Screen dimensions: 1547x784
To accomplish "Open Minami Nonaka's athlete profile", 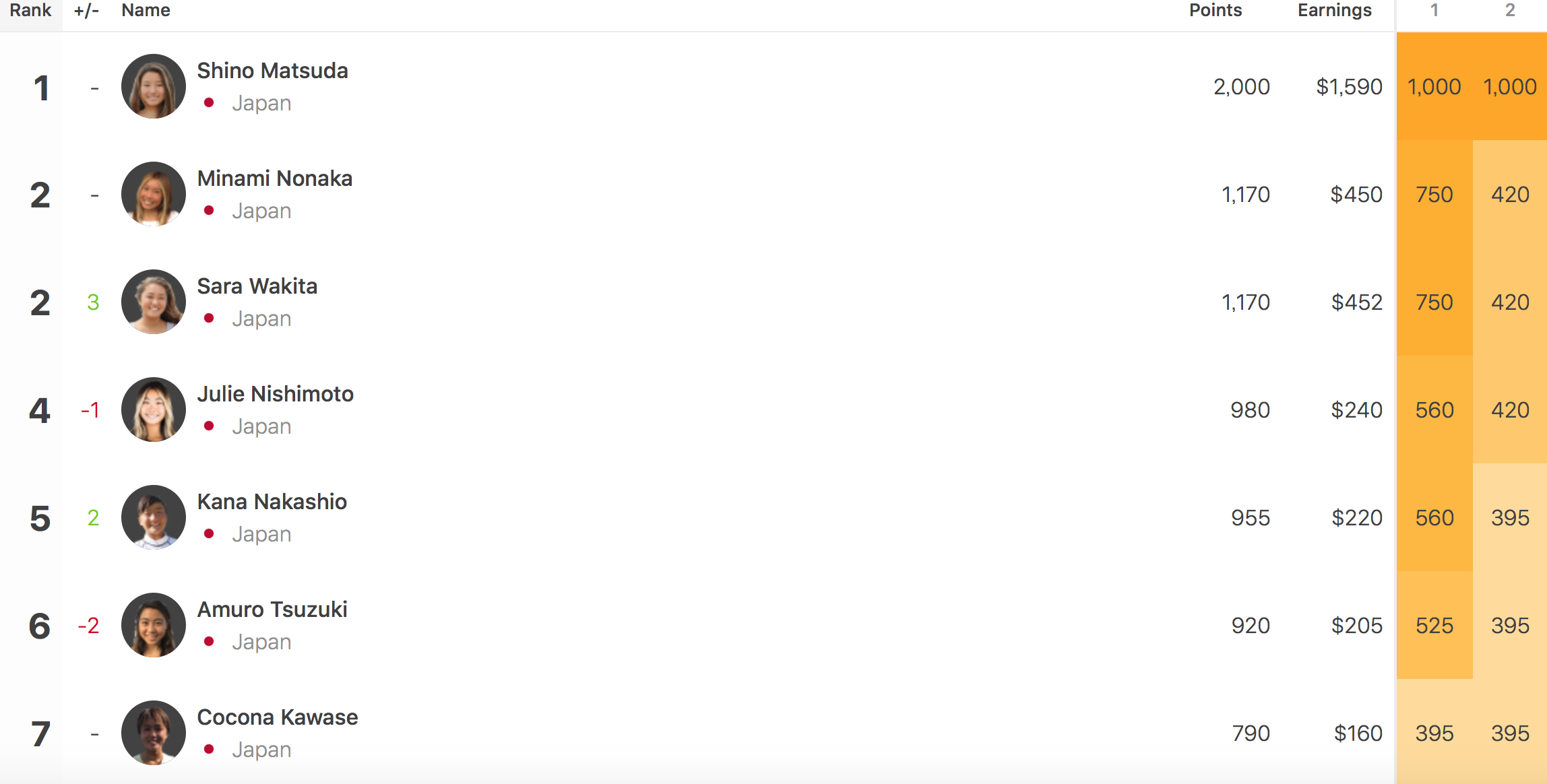I will [x=274, y=178].
